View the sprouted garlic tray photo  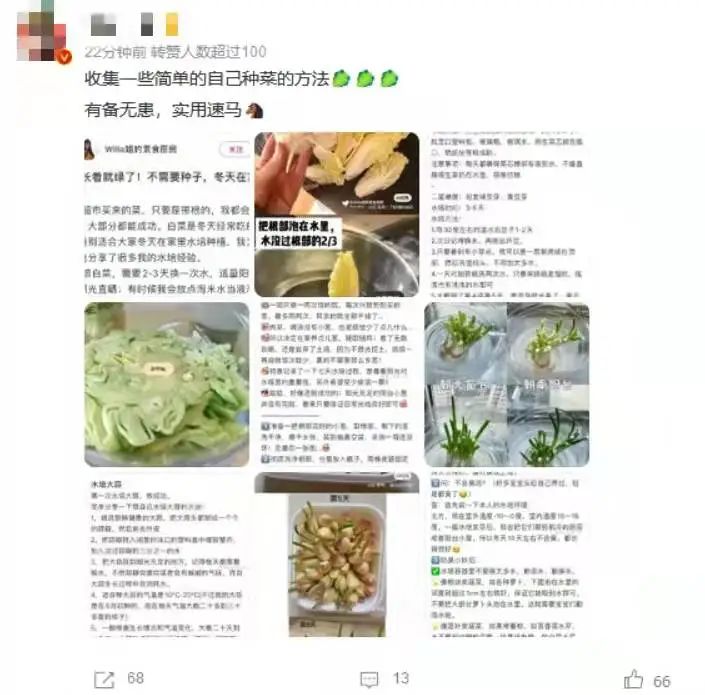(x=336, y=554)
